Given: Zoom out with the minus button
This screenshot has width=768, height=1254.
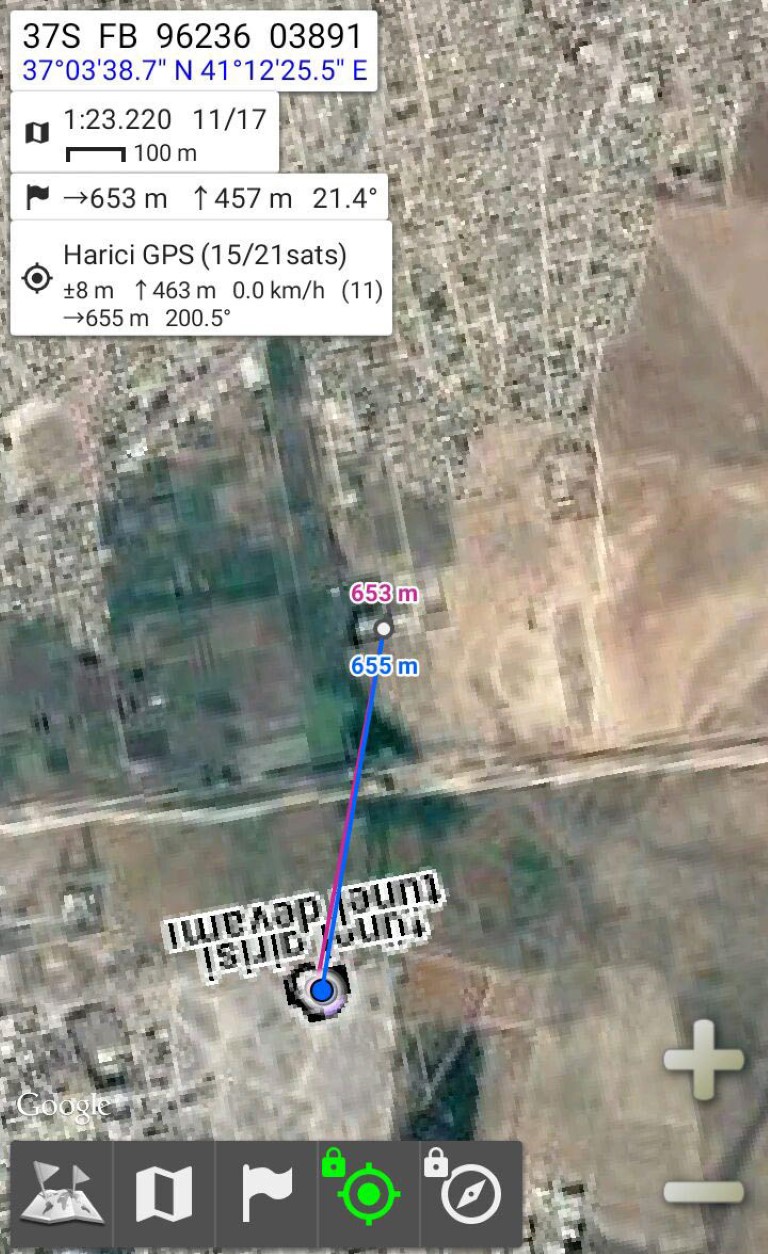Looking at the screenshot, I should (x=704, y=1191).
